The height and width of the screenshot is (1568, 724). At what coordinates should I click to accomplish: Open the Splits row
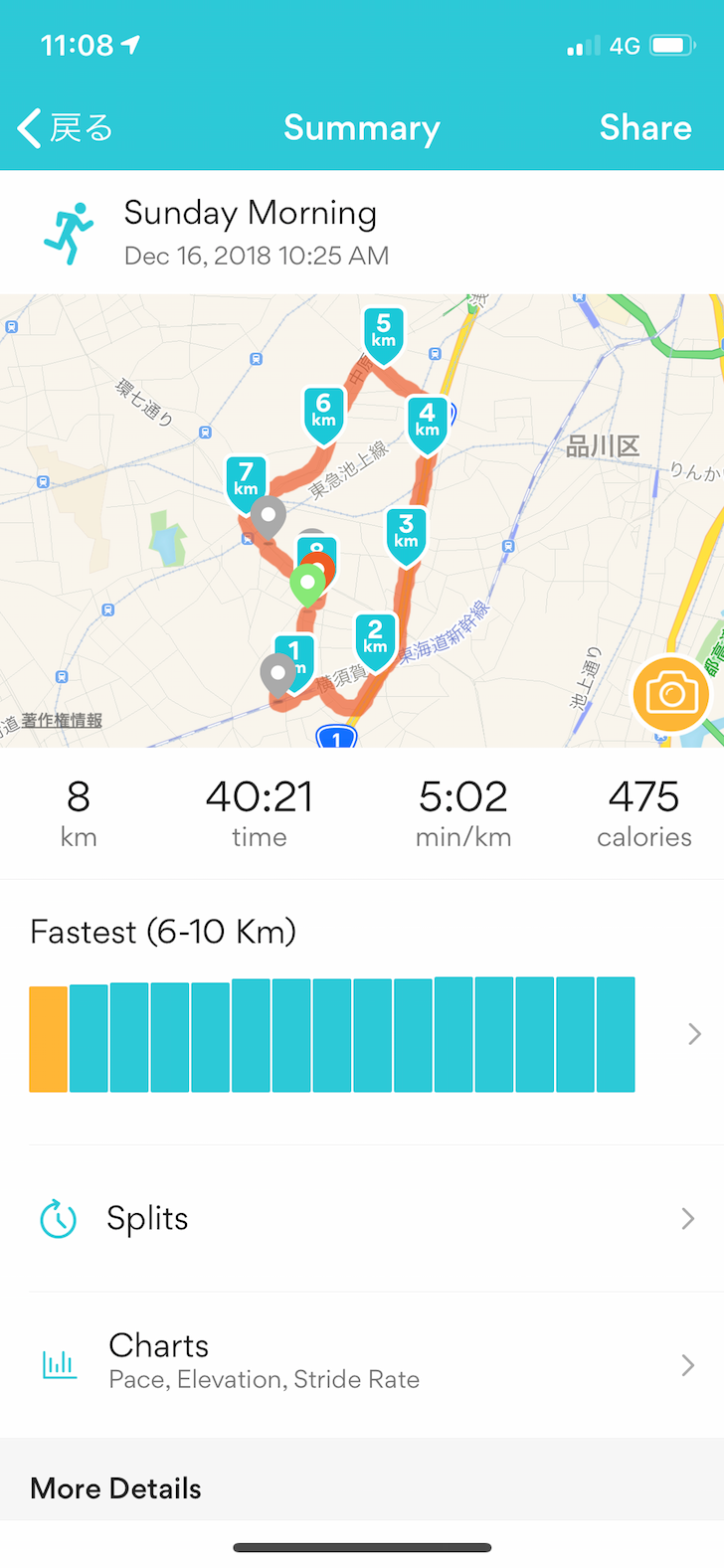(x=362, y=1218)
